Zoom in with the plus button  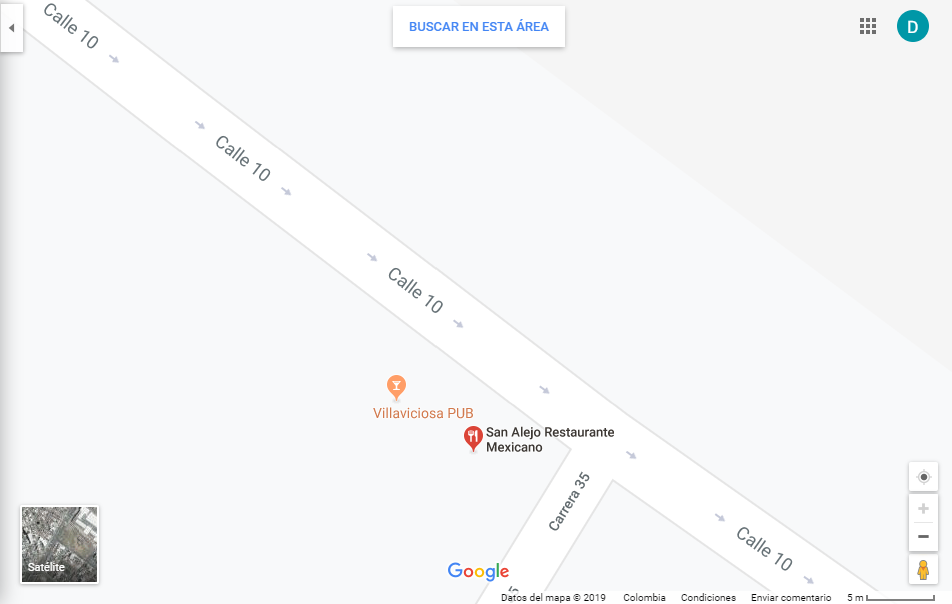923,509
